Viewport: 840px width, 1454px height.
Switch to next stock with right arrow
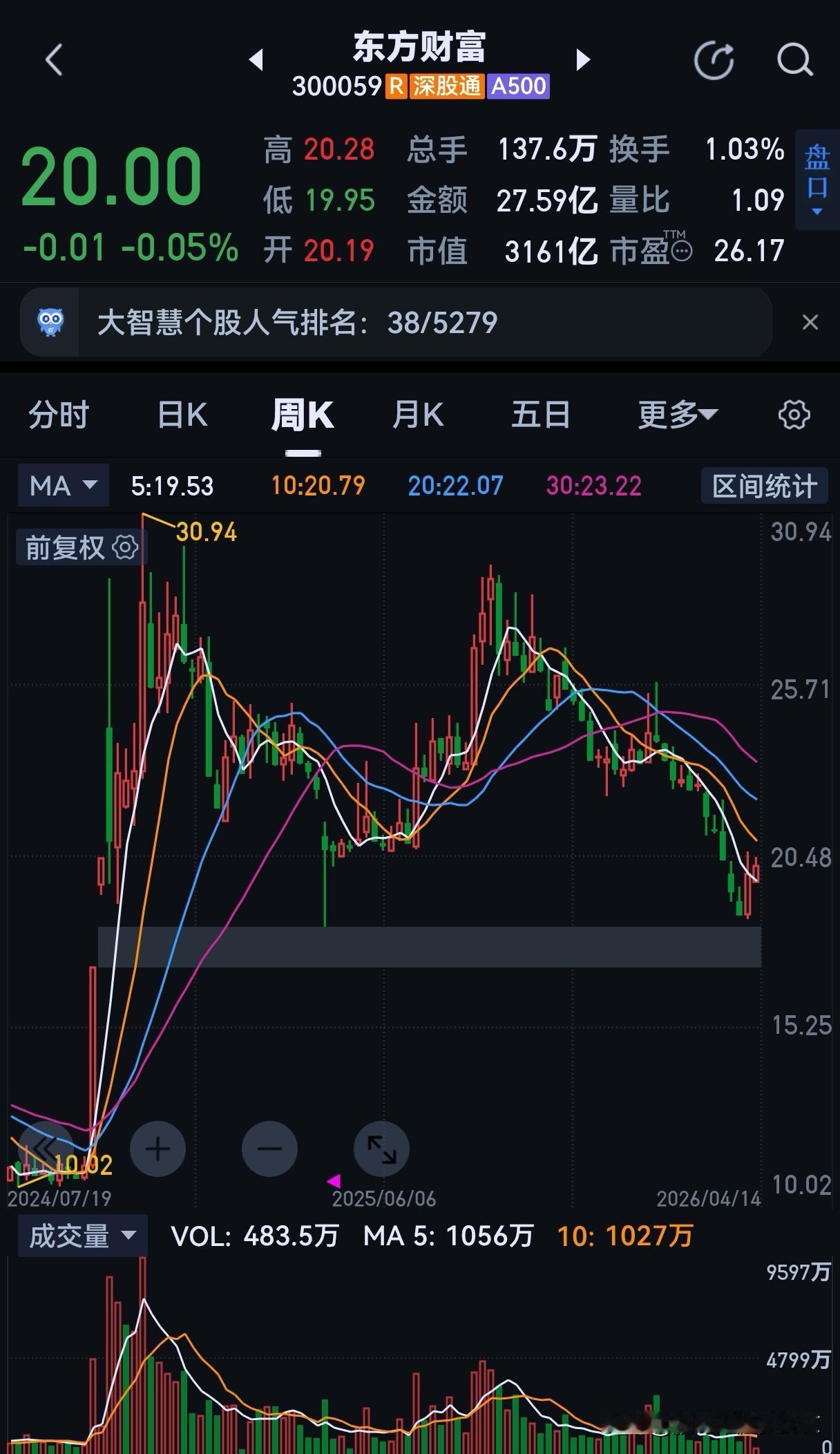click(582, 62)
